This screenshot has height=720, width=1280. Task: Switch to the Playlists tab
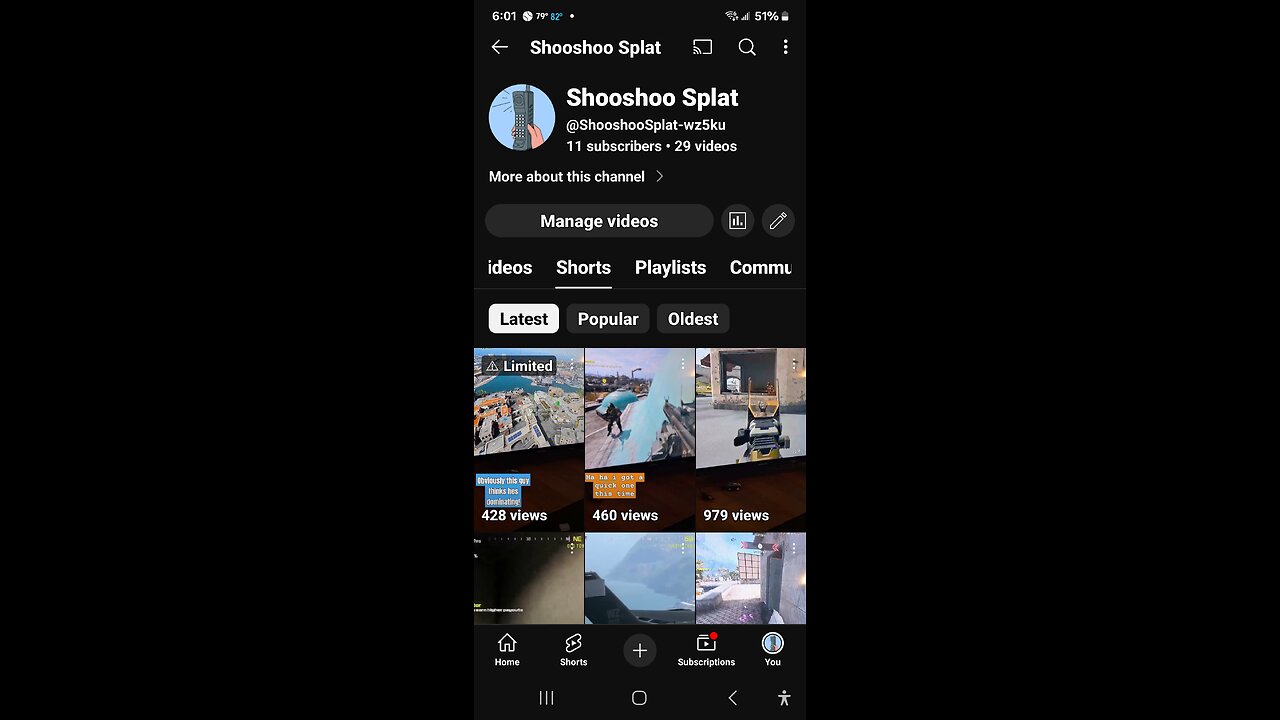click(x=670, y=267)
